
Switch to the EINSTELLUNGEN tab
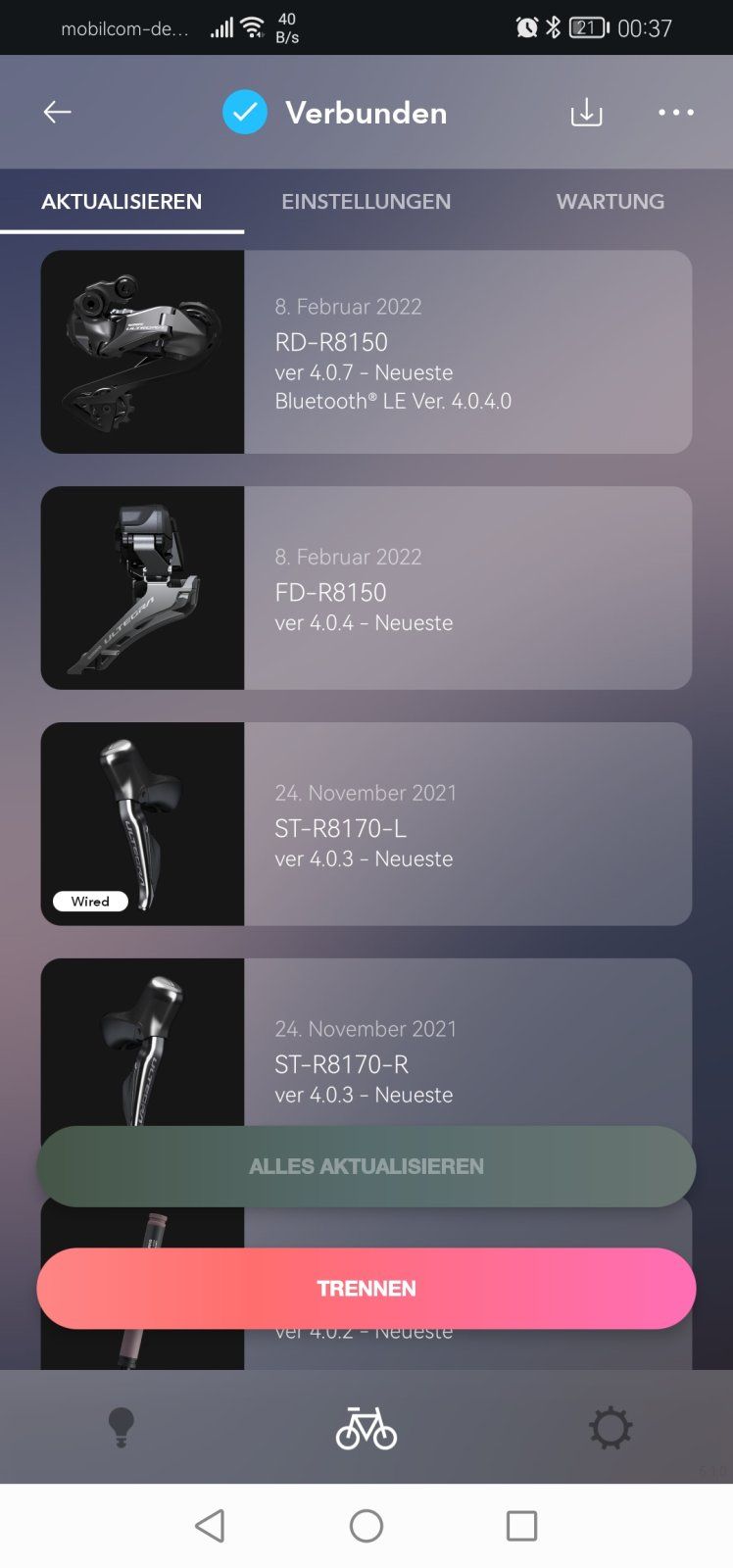(x=366, y=202)
